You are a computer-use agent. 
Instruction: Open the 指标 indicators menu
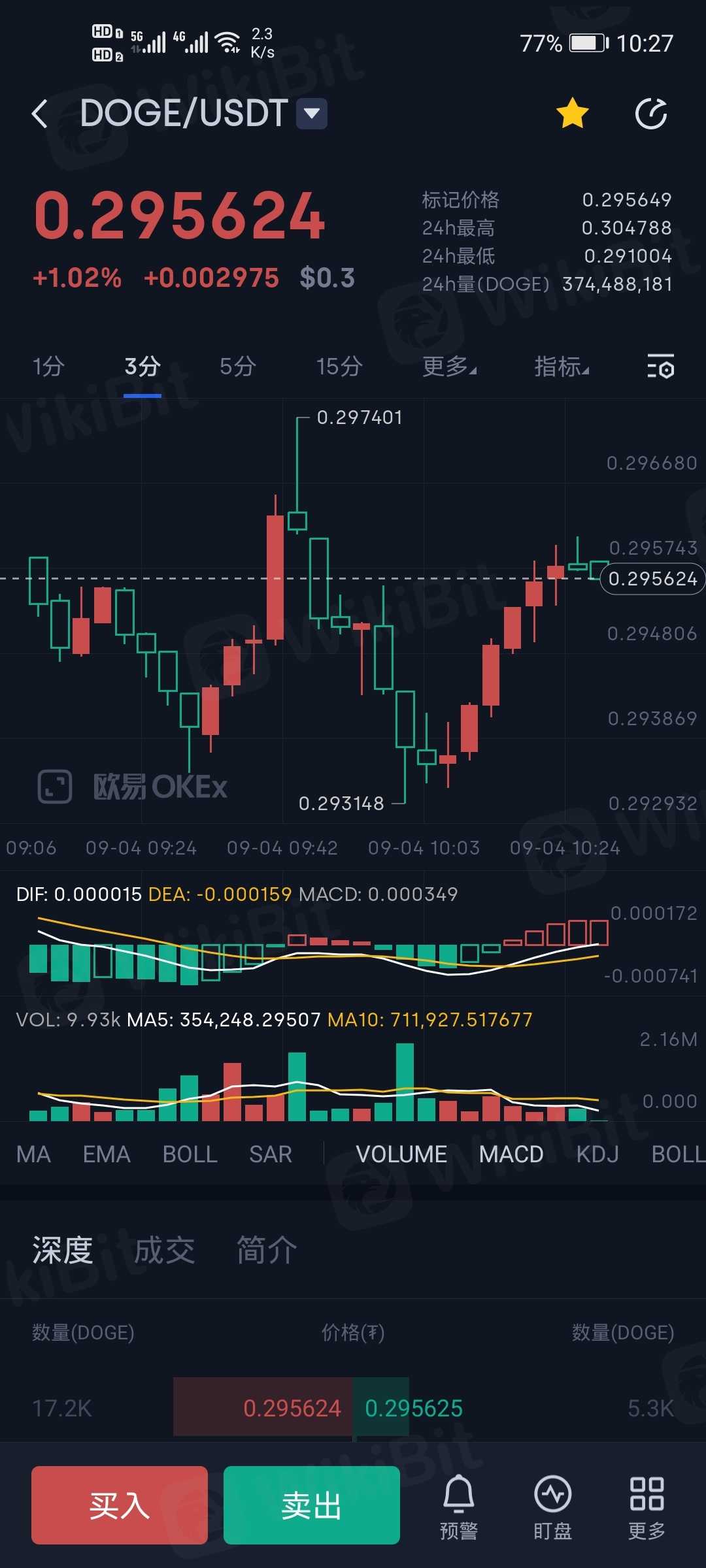click(x=561, y=367)
